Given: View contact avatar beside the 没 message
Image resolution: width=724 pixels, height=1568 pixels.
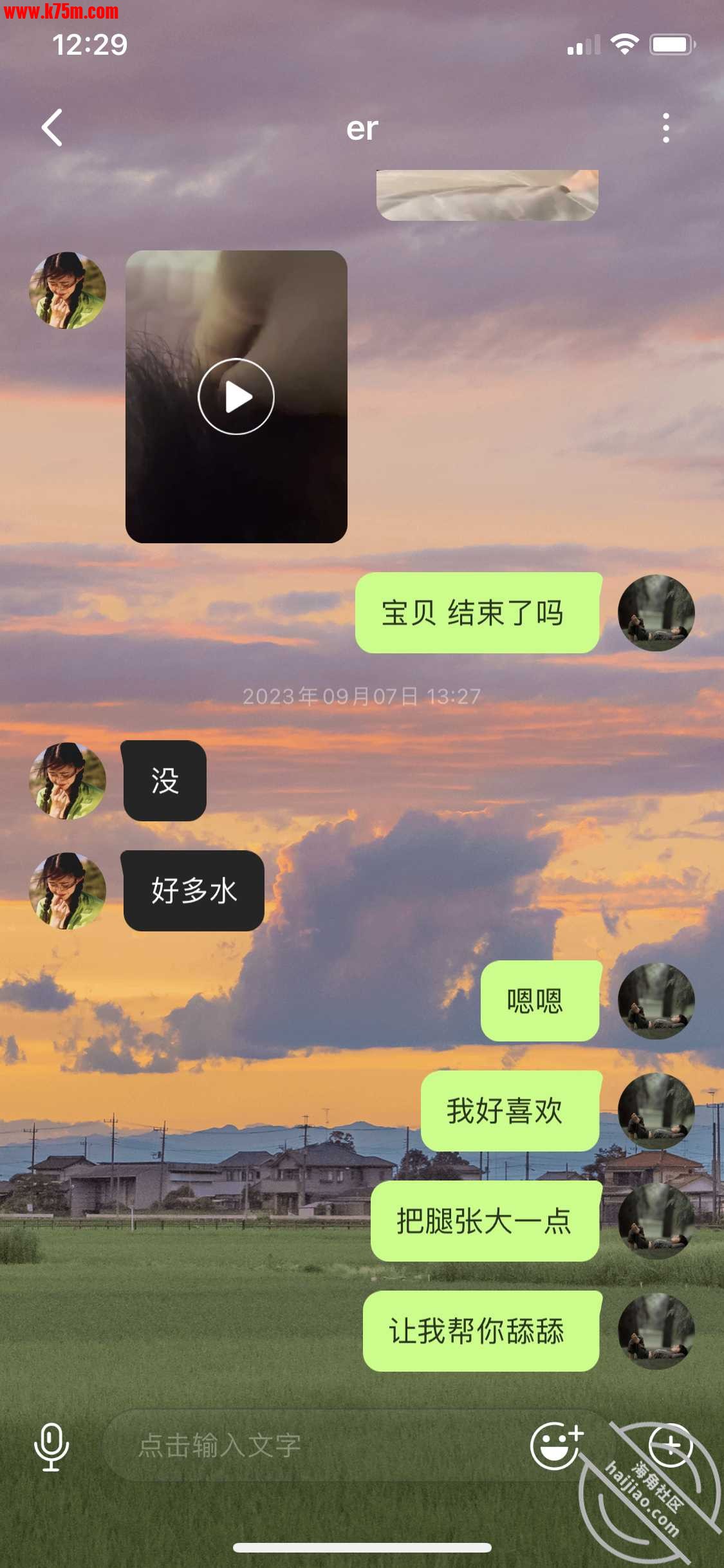Looking at the screenshot, I should [68, 781].
